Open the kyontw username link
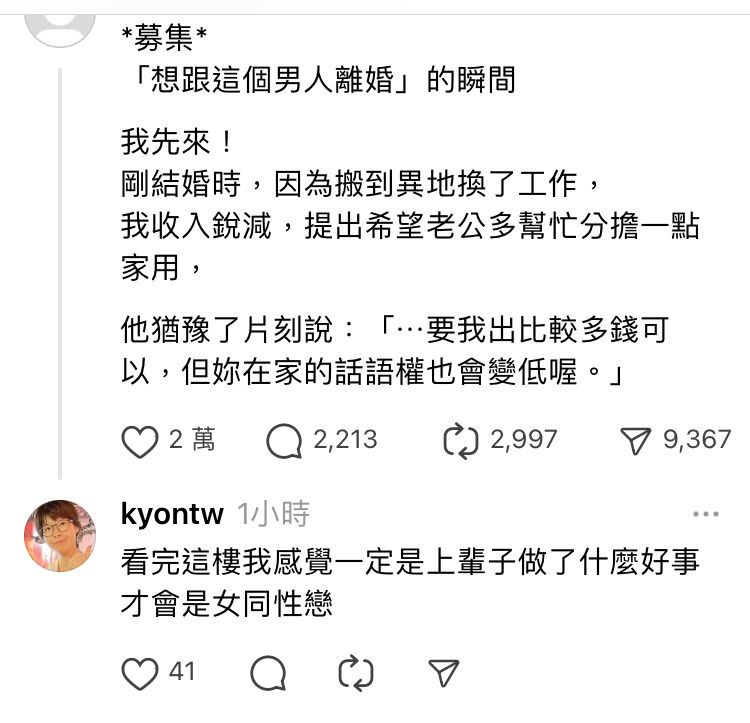This screenshot has width=750, height=723. point(171,514)
